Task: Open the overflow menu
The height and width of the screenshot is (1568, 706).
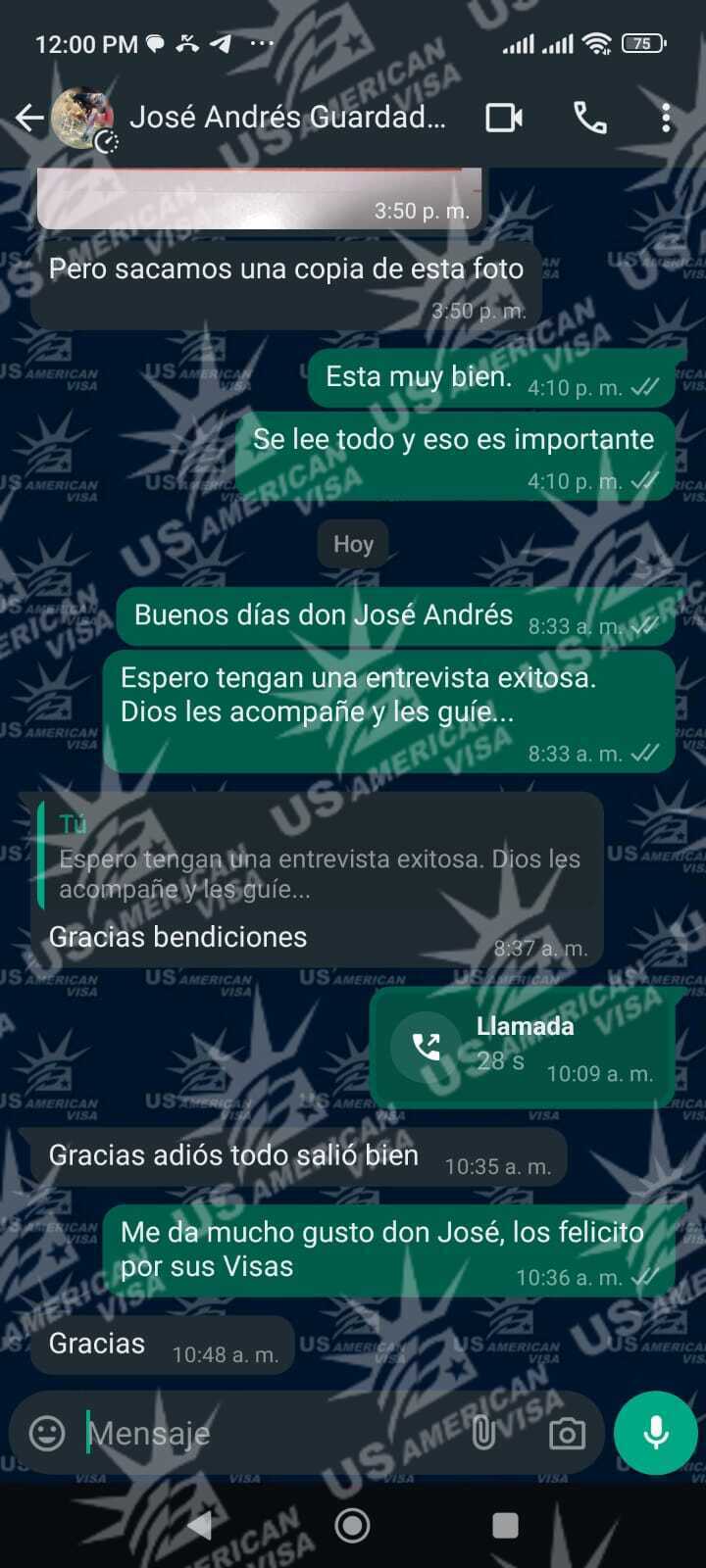Action: (666, 119)
